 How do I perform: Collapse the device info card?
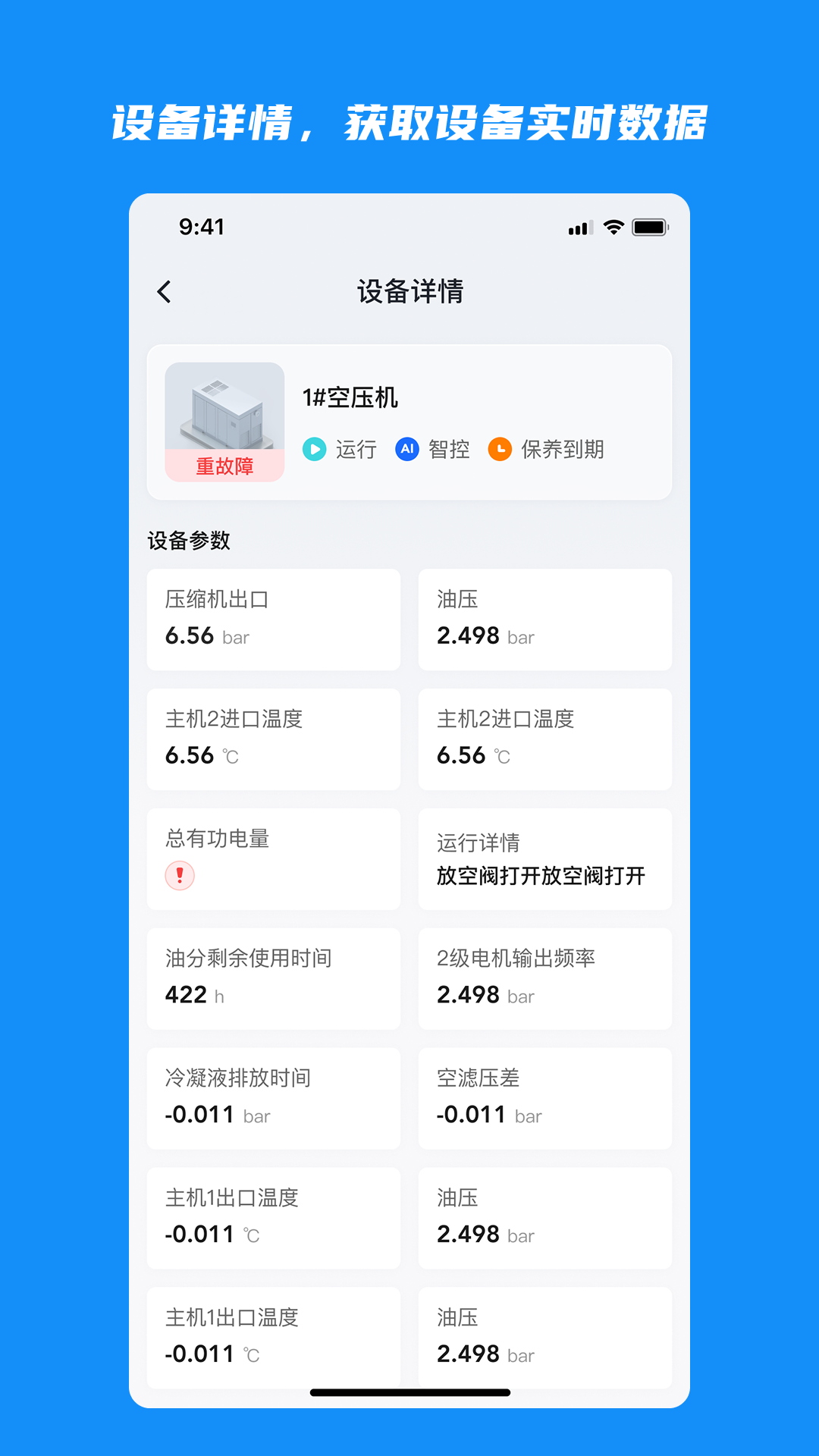[409, 421]
